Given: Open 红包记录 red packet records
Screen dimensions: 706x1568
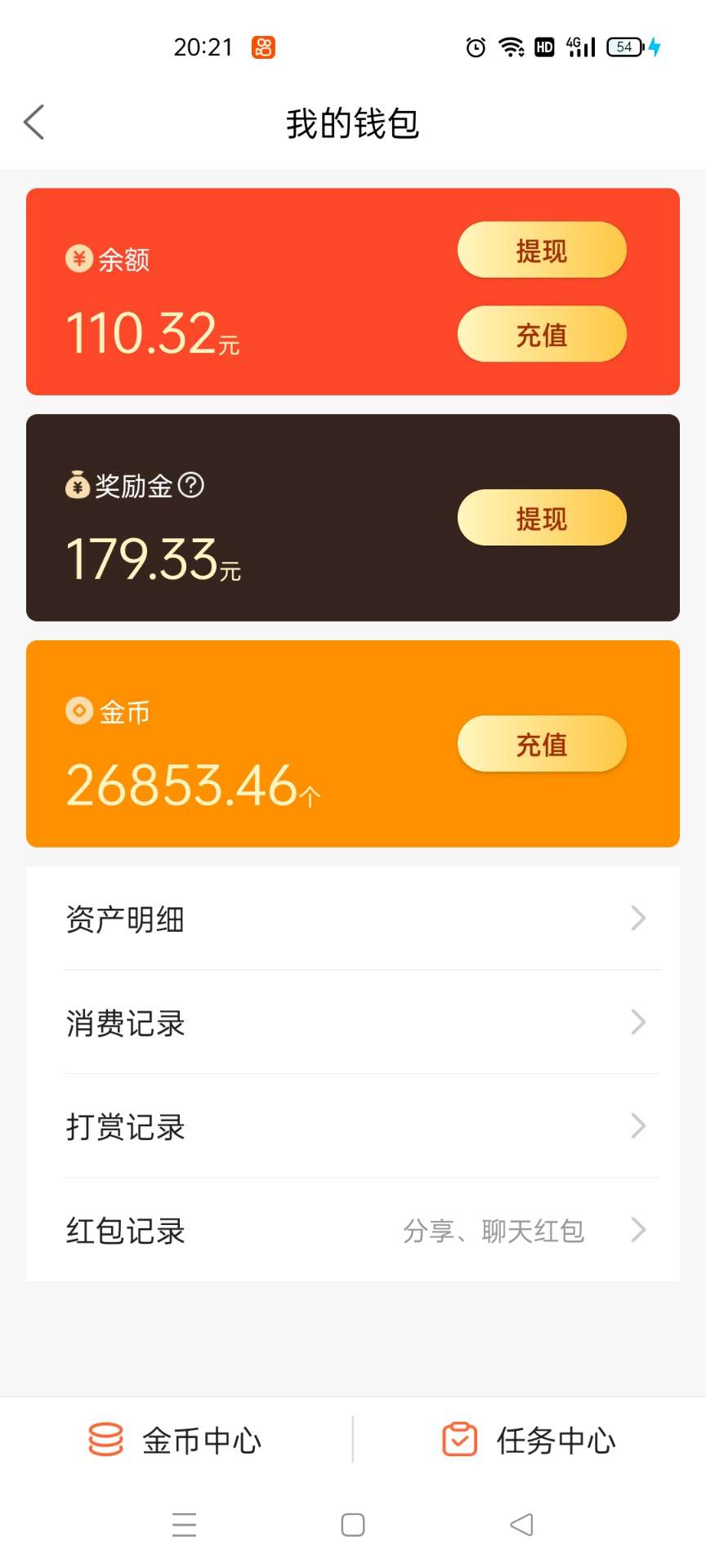Looking at the screenshot, I should click(x=353, y=1230).
